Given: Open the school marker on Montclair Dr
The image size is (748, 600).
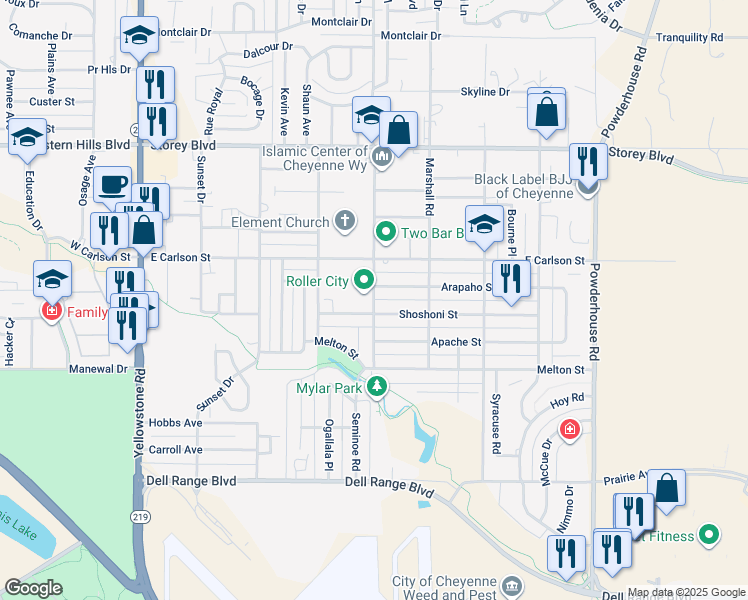Looking at the screenshot, I should (x=138, y=36).
